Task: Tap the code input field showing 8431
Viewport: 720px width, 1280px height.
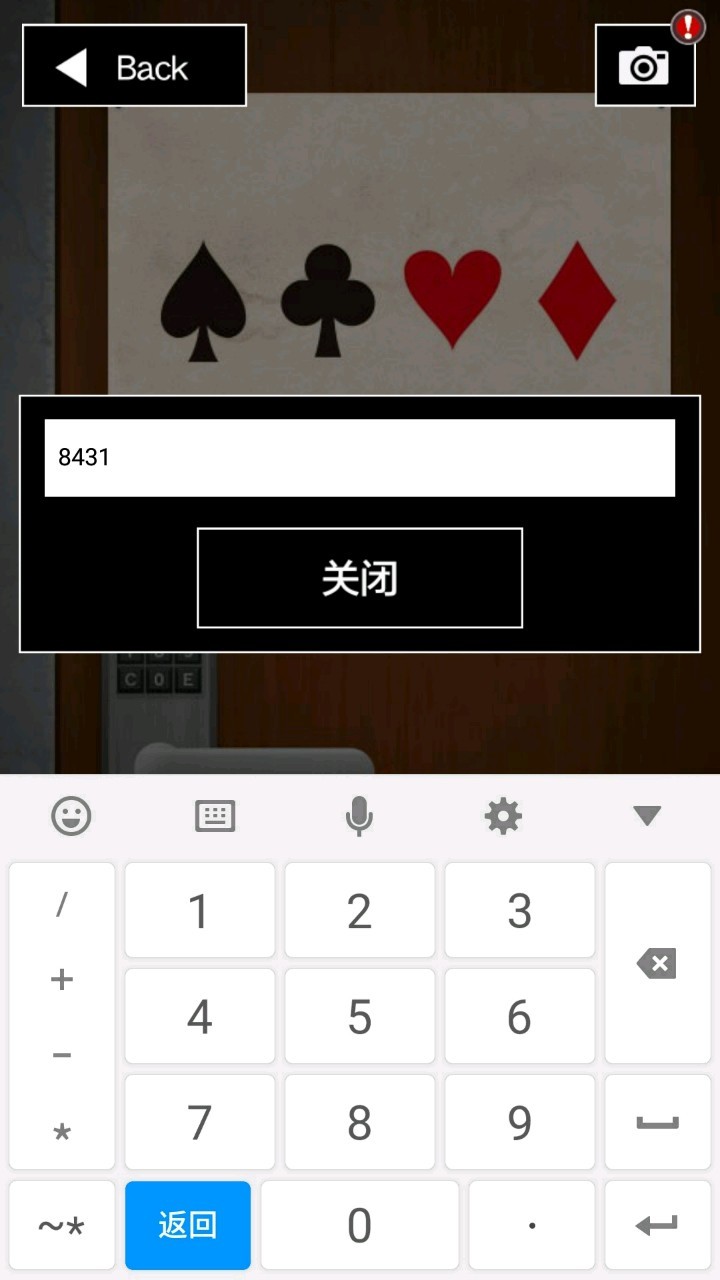Action: coord(359,458)
